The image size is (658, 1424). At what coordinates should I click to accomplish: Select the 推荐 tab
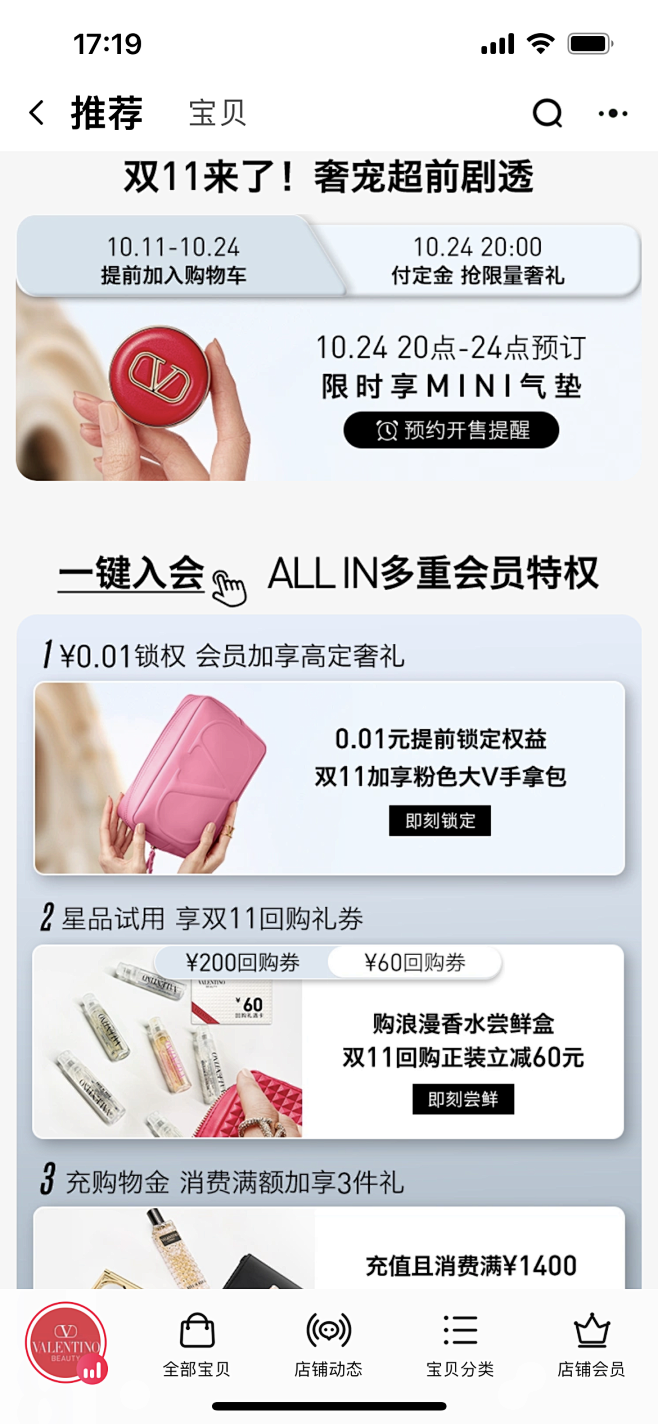coord(107,113)
